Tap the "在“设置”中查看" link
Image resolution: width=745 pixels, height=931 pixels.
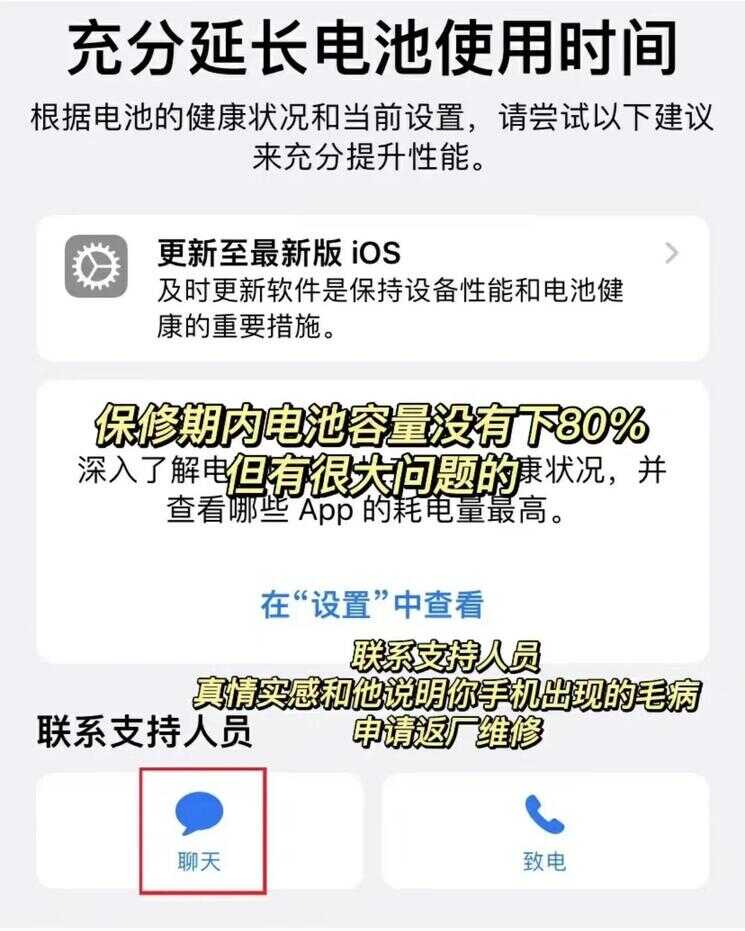372,605
